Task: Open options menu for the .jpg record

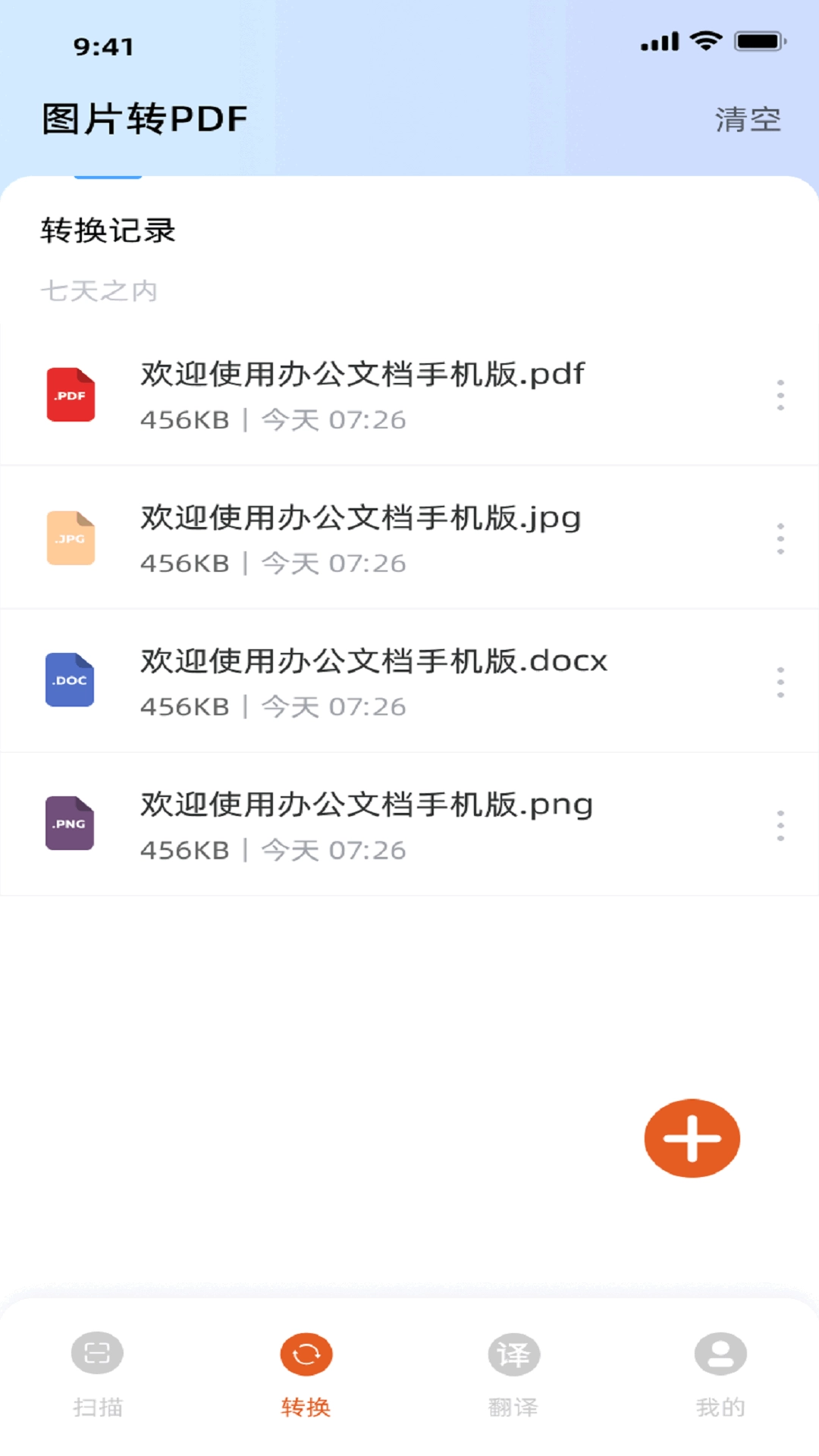Action: (x=780, y=538)
